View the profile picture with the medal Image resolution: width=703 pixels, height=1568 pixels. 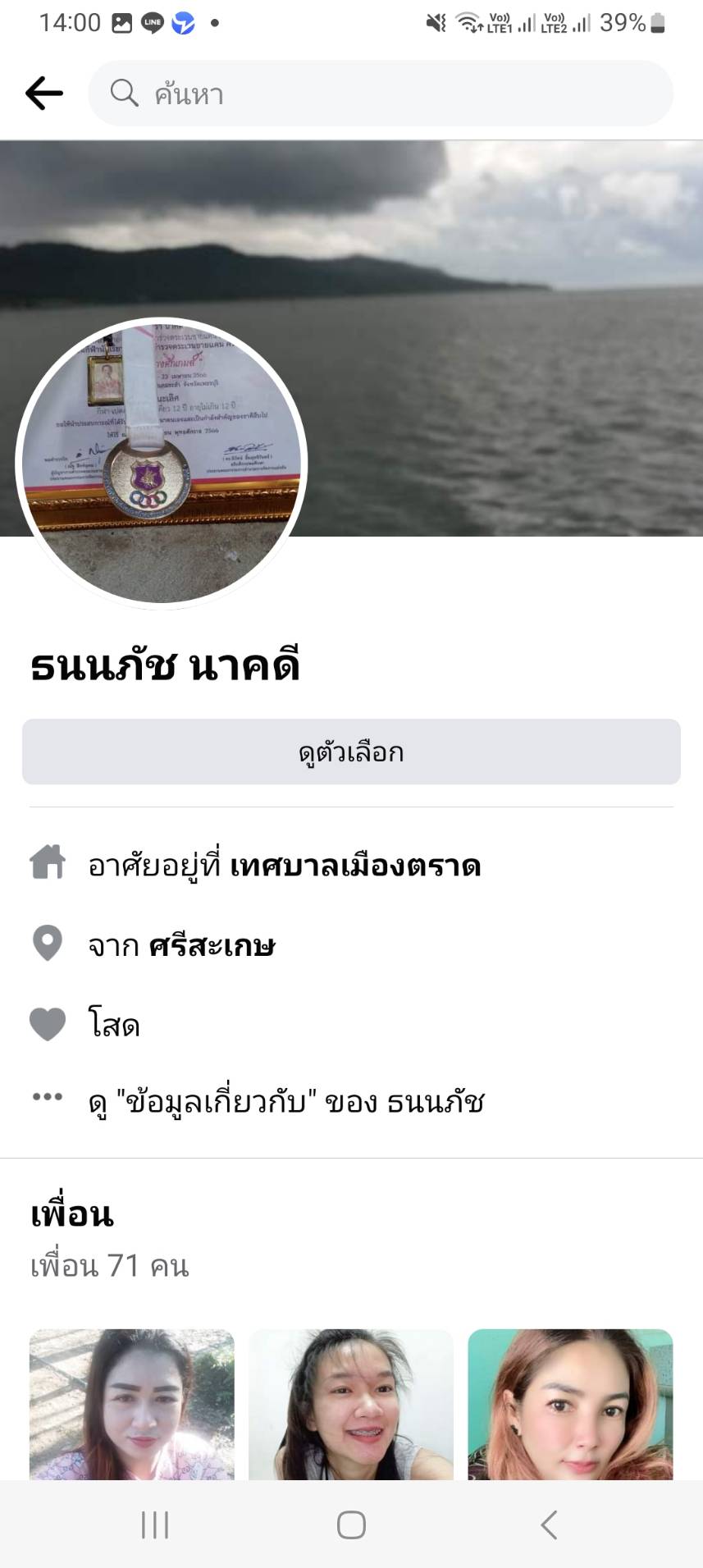pos(162,464)
